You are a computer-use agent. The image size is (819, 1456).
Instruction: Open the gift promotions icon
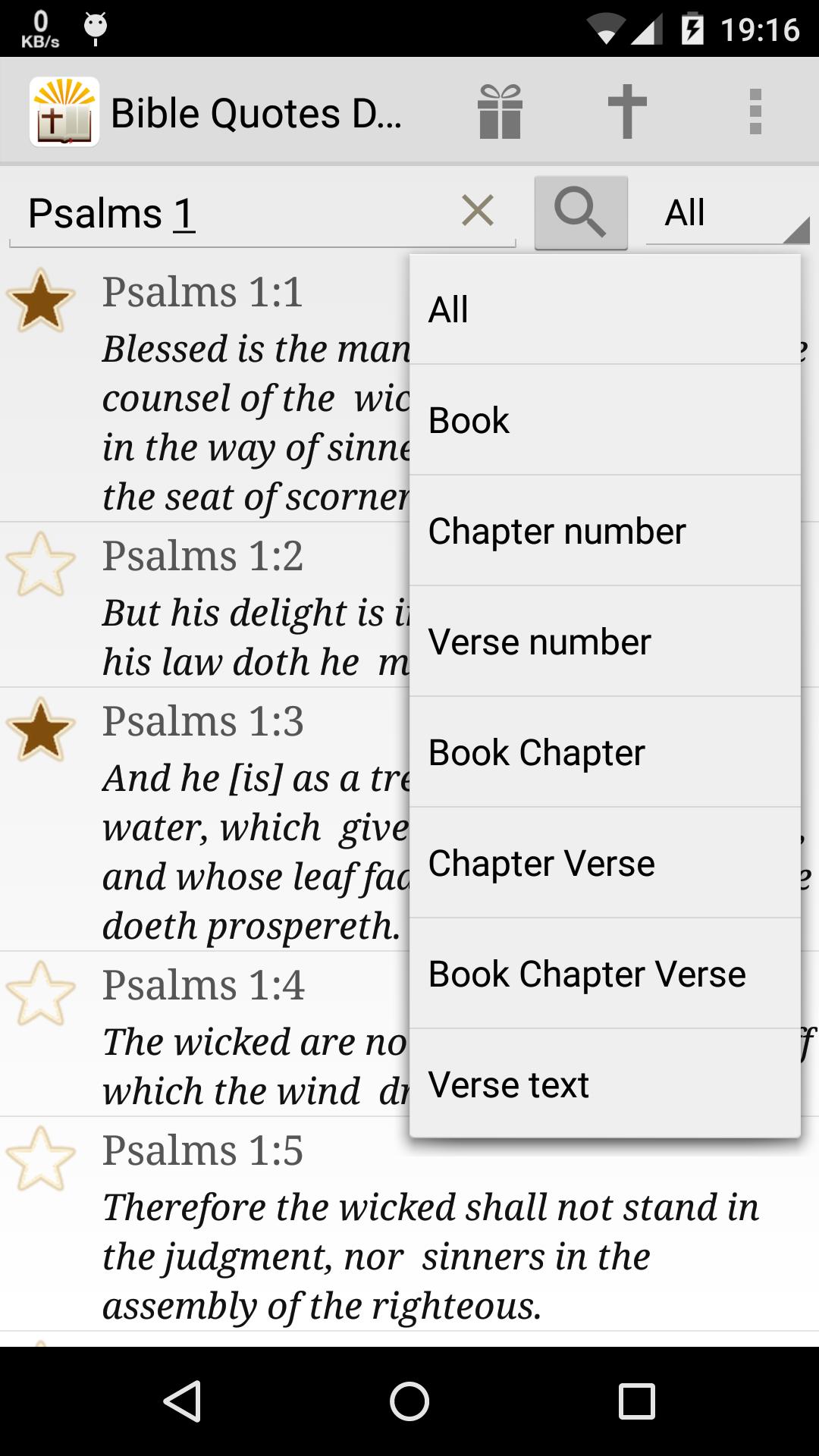pos(500,112)
